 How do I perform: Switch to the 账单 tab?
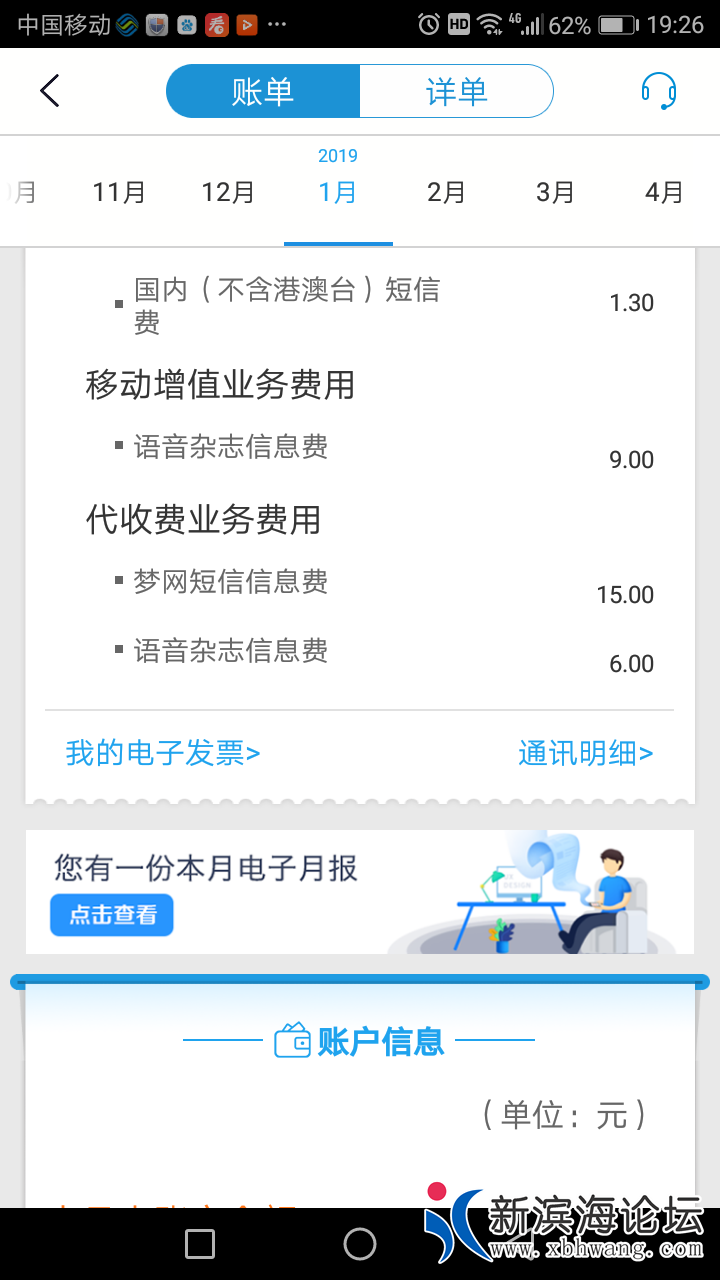[x=263, y=92]
